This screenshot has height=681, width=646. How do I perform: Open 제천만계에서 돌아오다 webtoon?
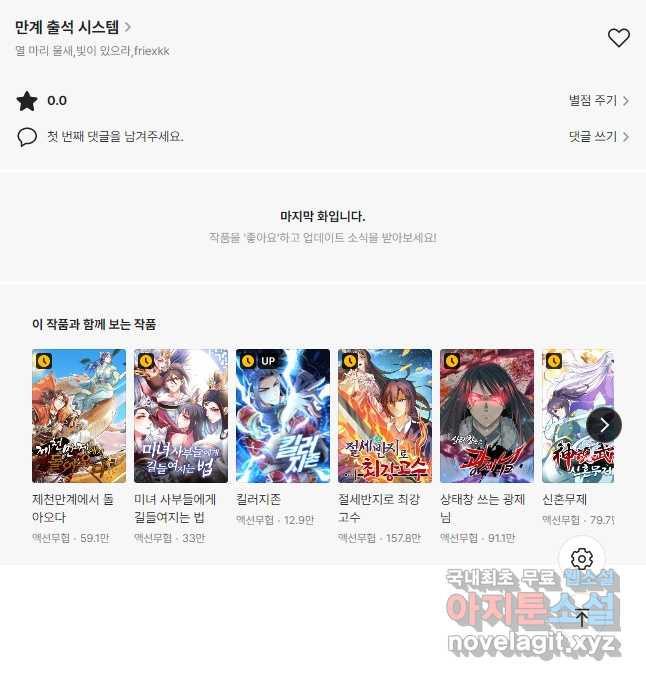79,415
